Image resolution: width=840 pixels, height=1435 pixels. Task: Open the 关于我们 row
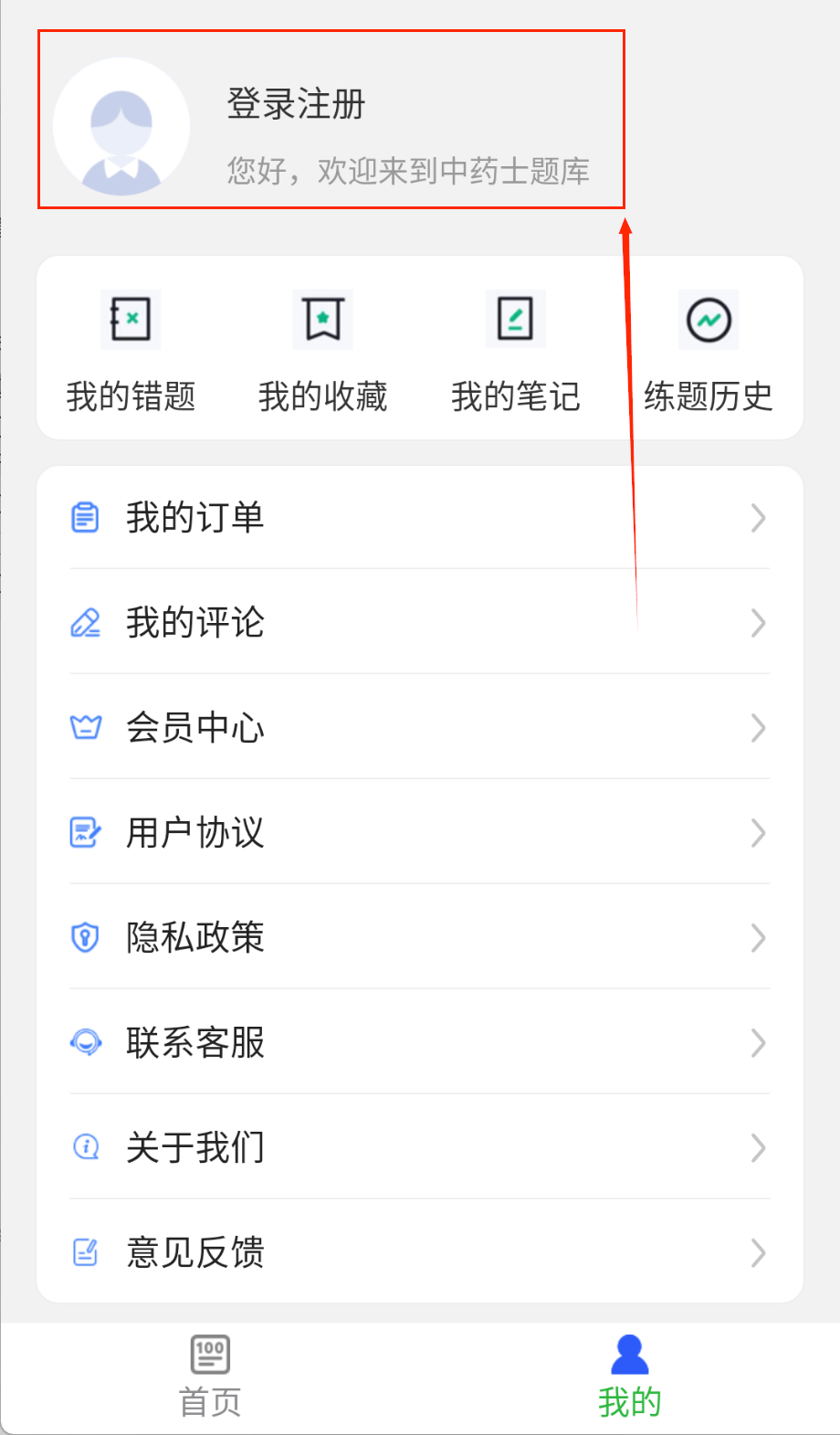pyautogui.click(x=419, y=1148)
